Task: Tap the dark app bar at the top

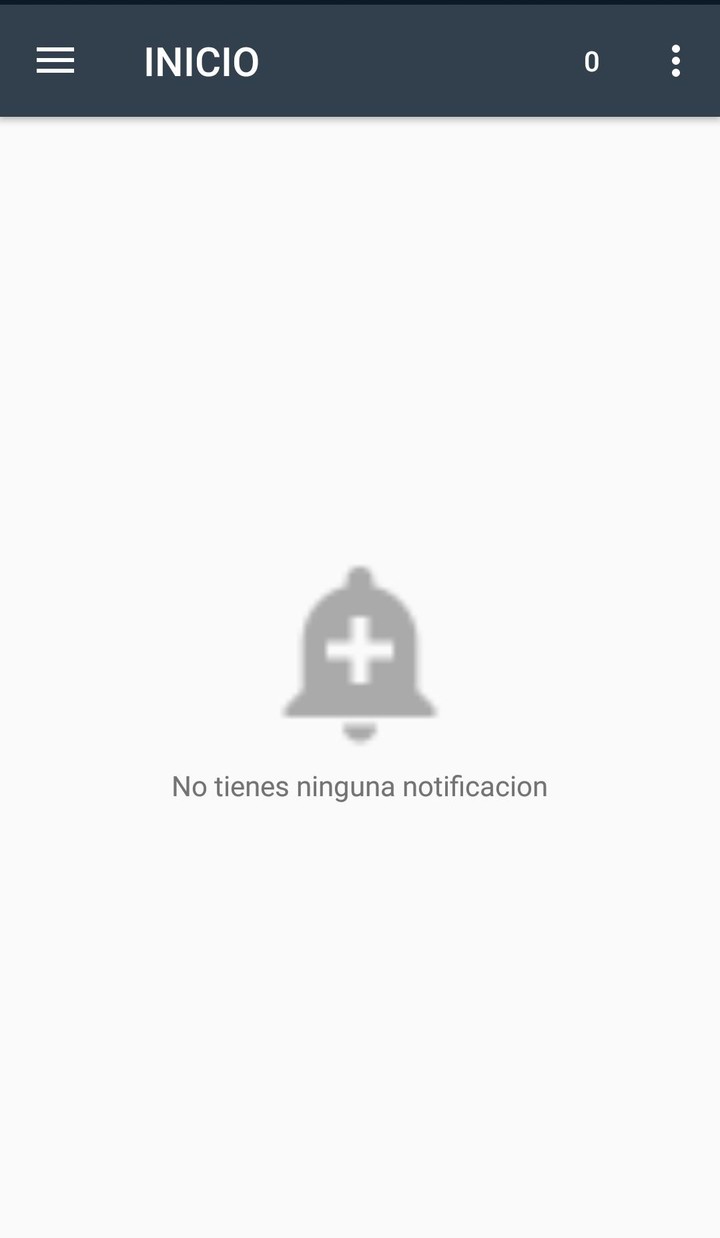Action: (360, 60)
